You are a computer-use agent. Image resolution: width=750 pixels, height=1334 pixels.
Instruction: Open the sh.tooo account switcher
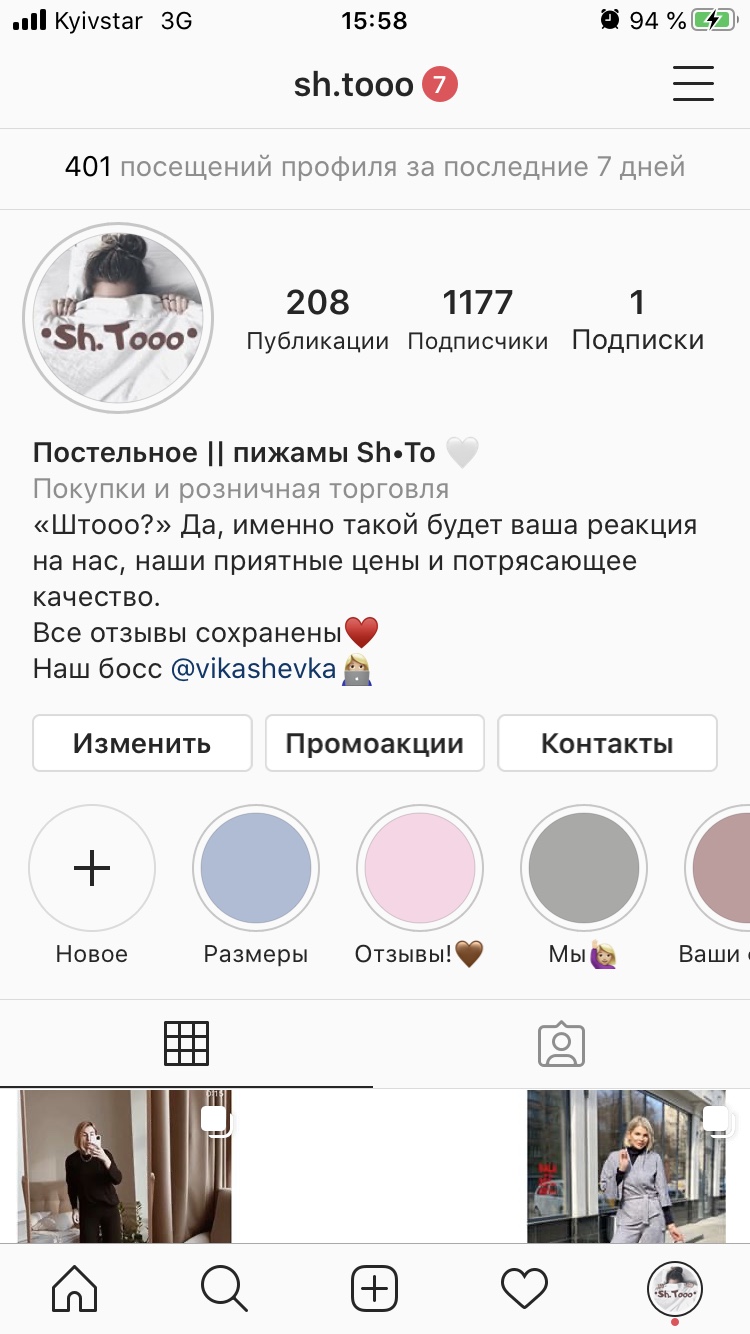(354, 85)
